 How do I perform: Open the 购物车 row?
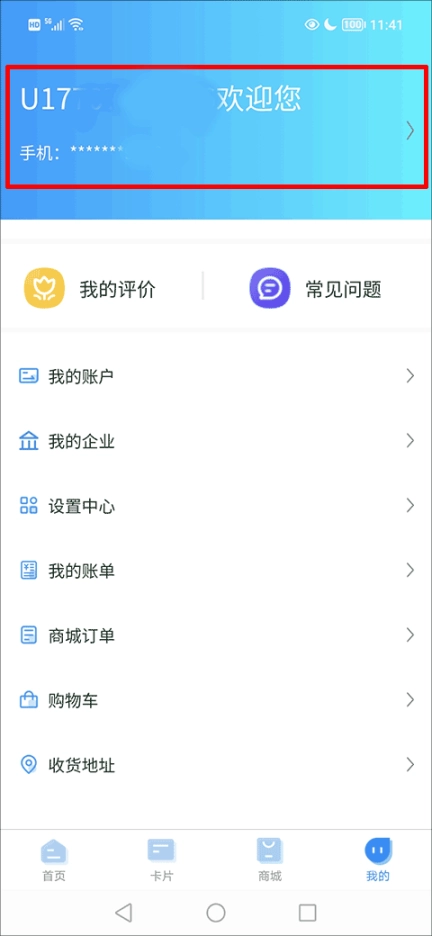point(216,700)
